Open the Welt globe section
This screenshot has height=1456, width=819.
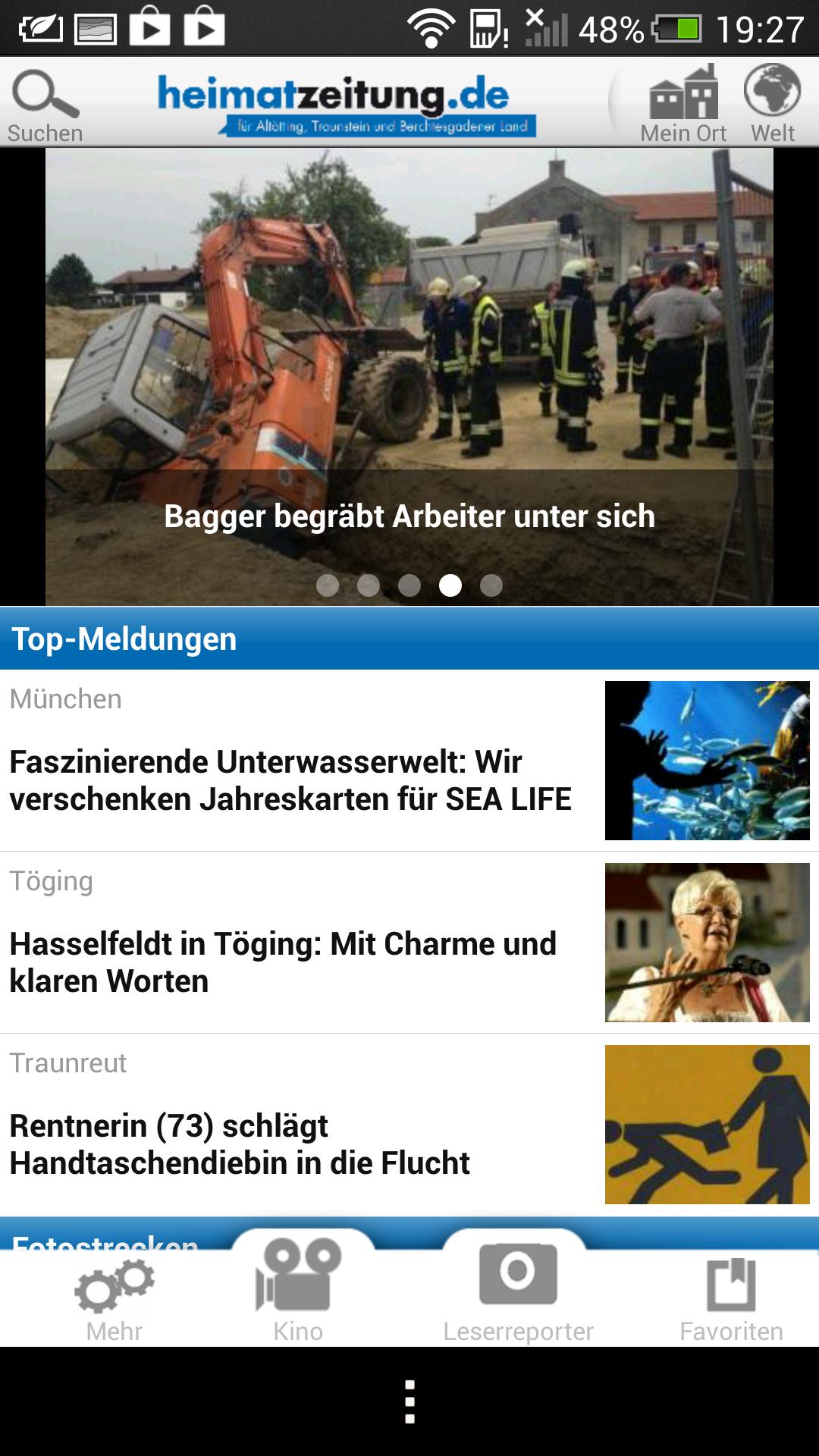[772, 101]
